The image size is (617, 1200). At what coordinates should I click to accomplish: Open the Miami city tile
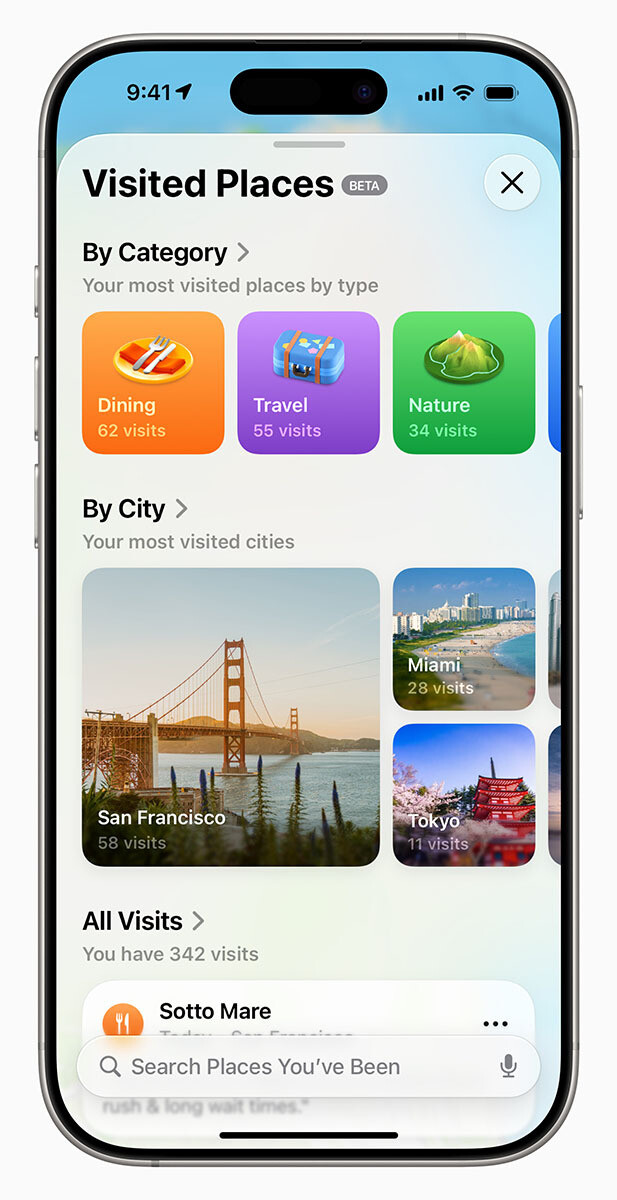click(463, 638)
